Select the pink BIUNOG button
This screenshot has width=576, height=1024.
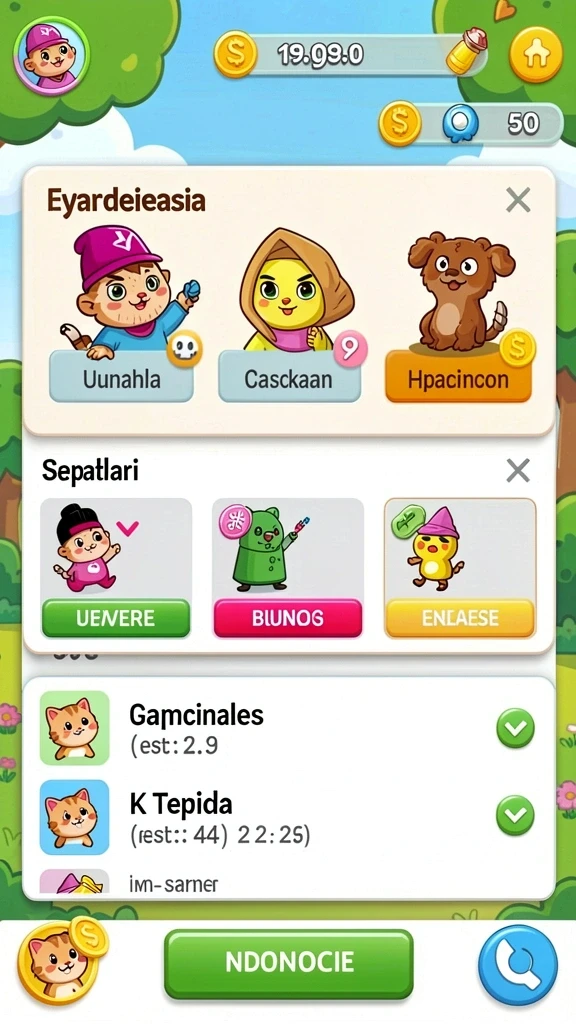(288, 618)
